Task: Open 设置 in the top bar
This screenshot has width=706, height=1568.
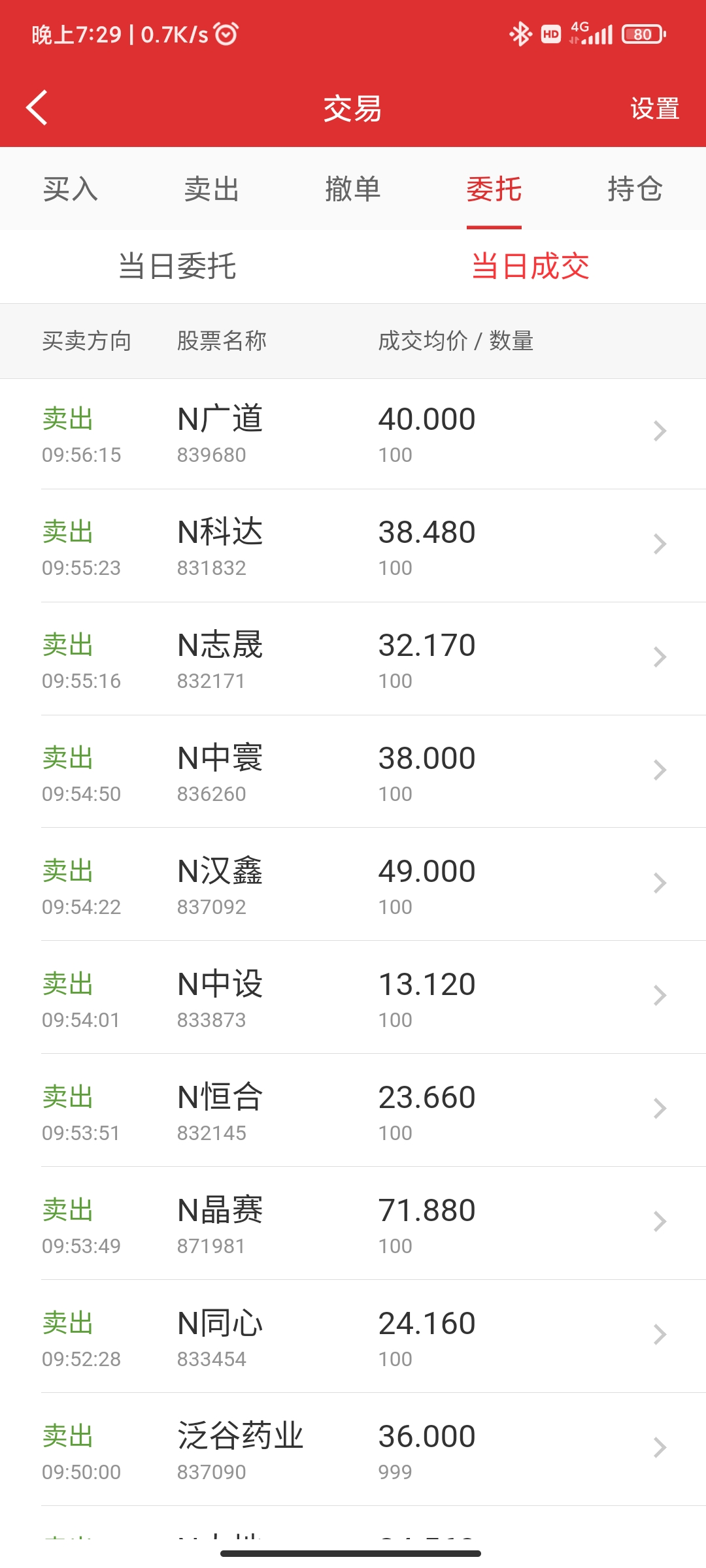Action: [x=654, y=108]
